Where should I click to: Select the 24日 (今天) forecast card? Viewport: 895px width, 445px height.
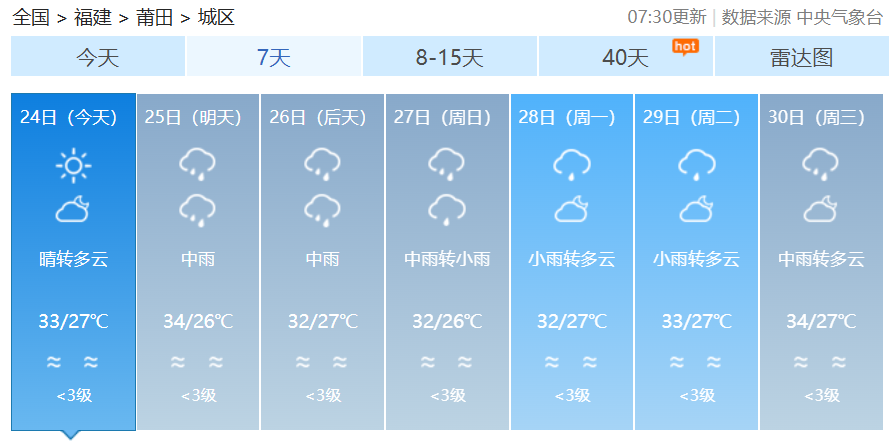click(x=73, y=262)
